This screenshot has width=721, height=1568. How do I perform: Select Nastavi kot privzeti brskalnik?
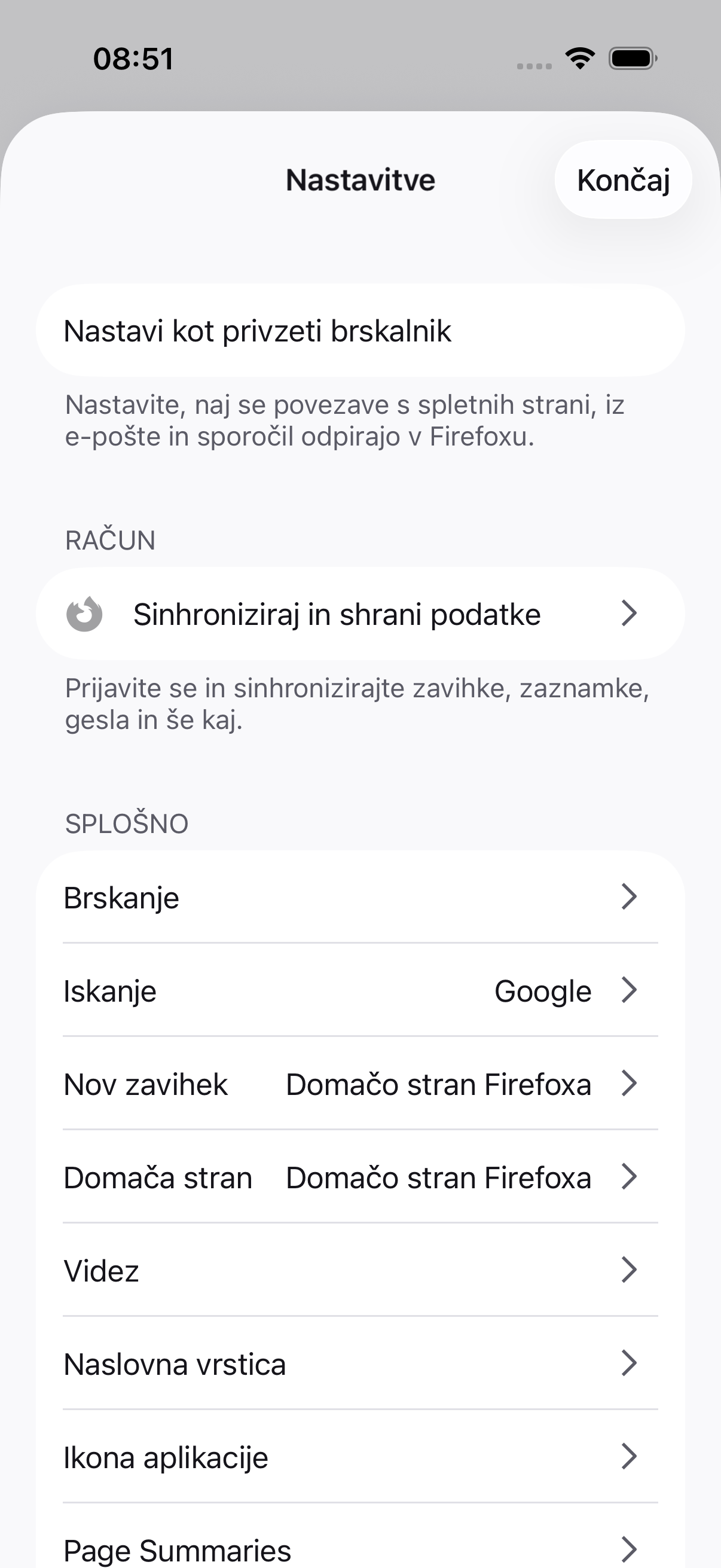360,331
